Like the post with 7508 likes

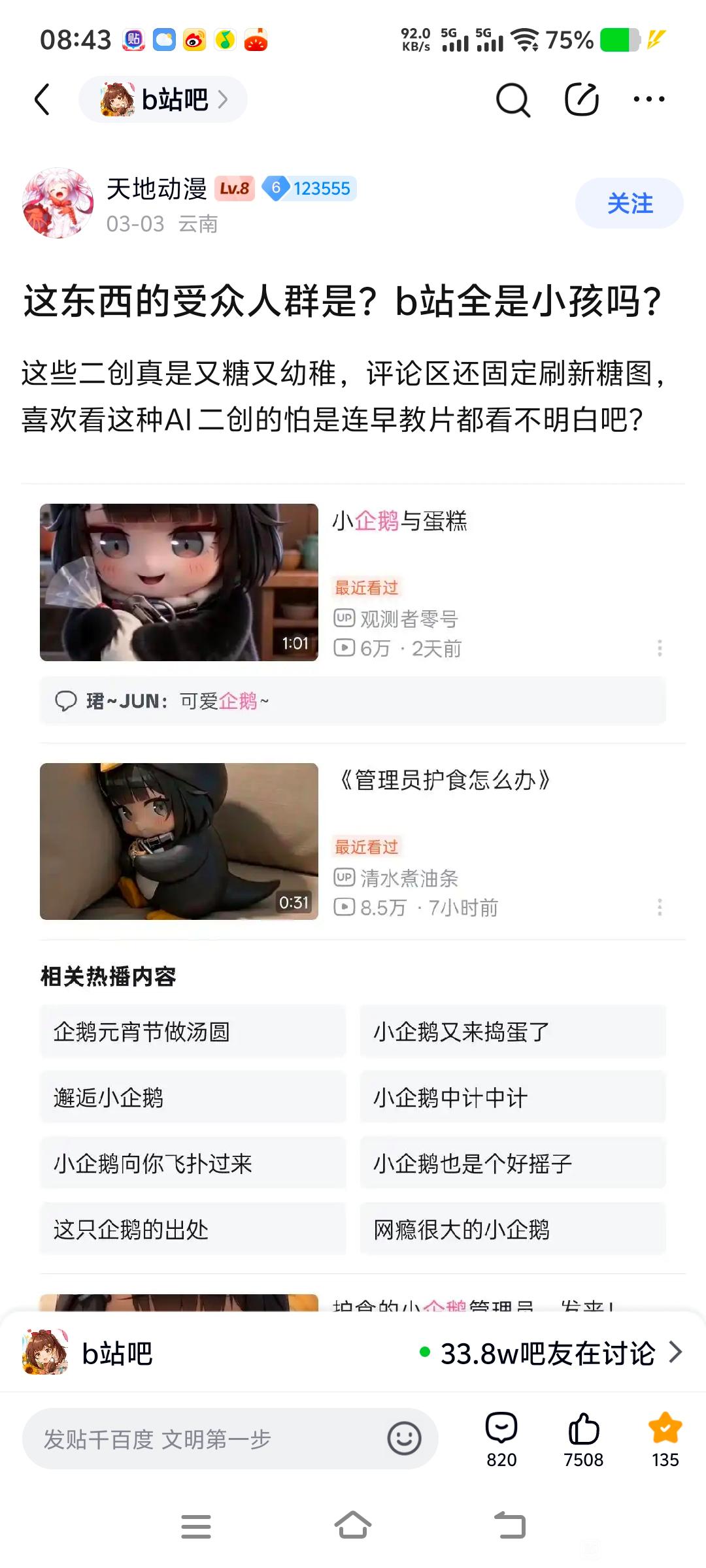(583, 1439)
